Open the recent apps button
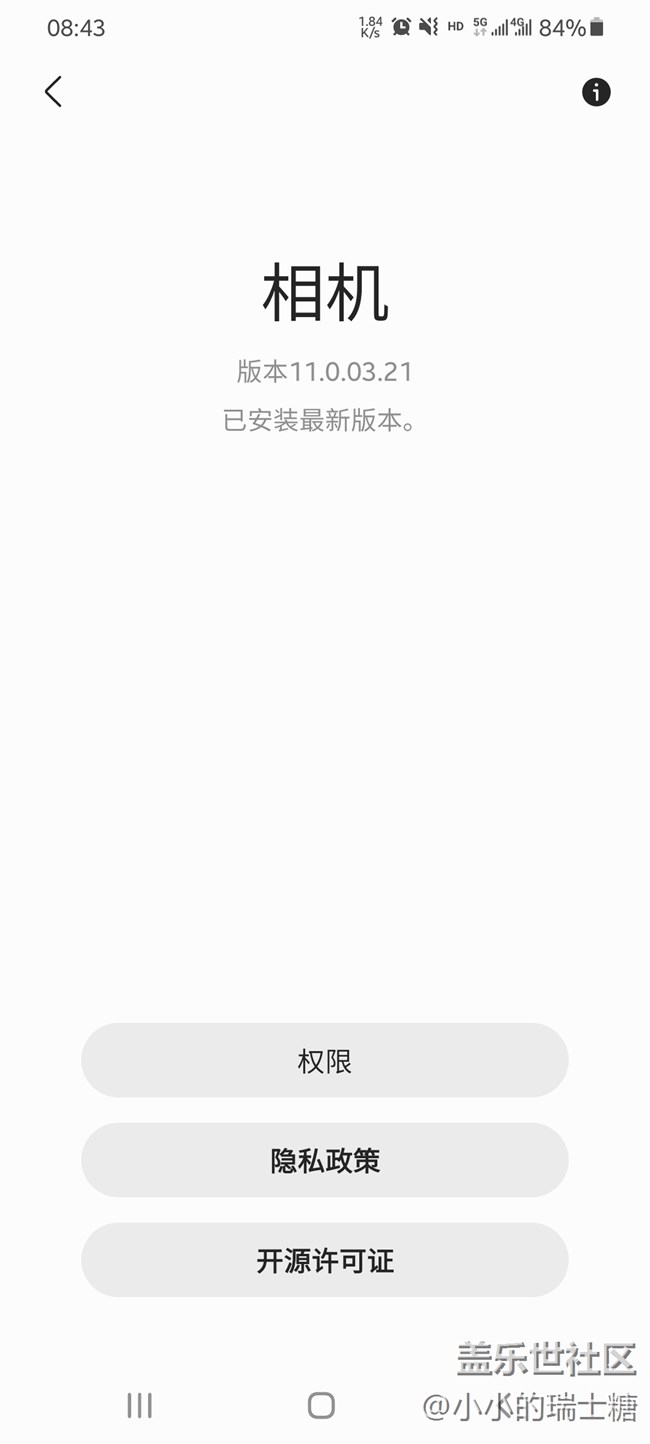 pos(139,1405)
